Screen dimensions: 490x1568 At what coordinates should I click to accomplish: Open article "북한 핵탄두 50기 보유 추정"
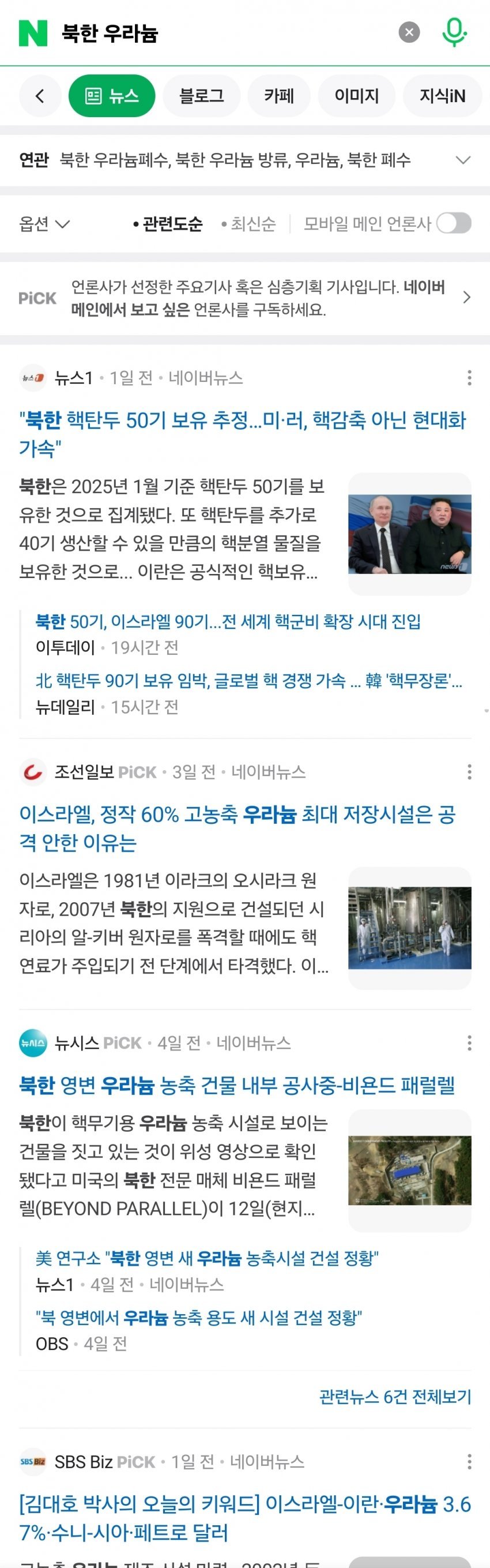(x=242, y=433)
